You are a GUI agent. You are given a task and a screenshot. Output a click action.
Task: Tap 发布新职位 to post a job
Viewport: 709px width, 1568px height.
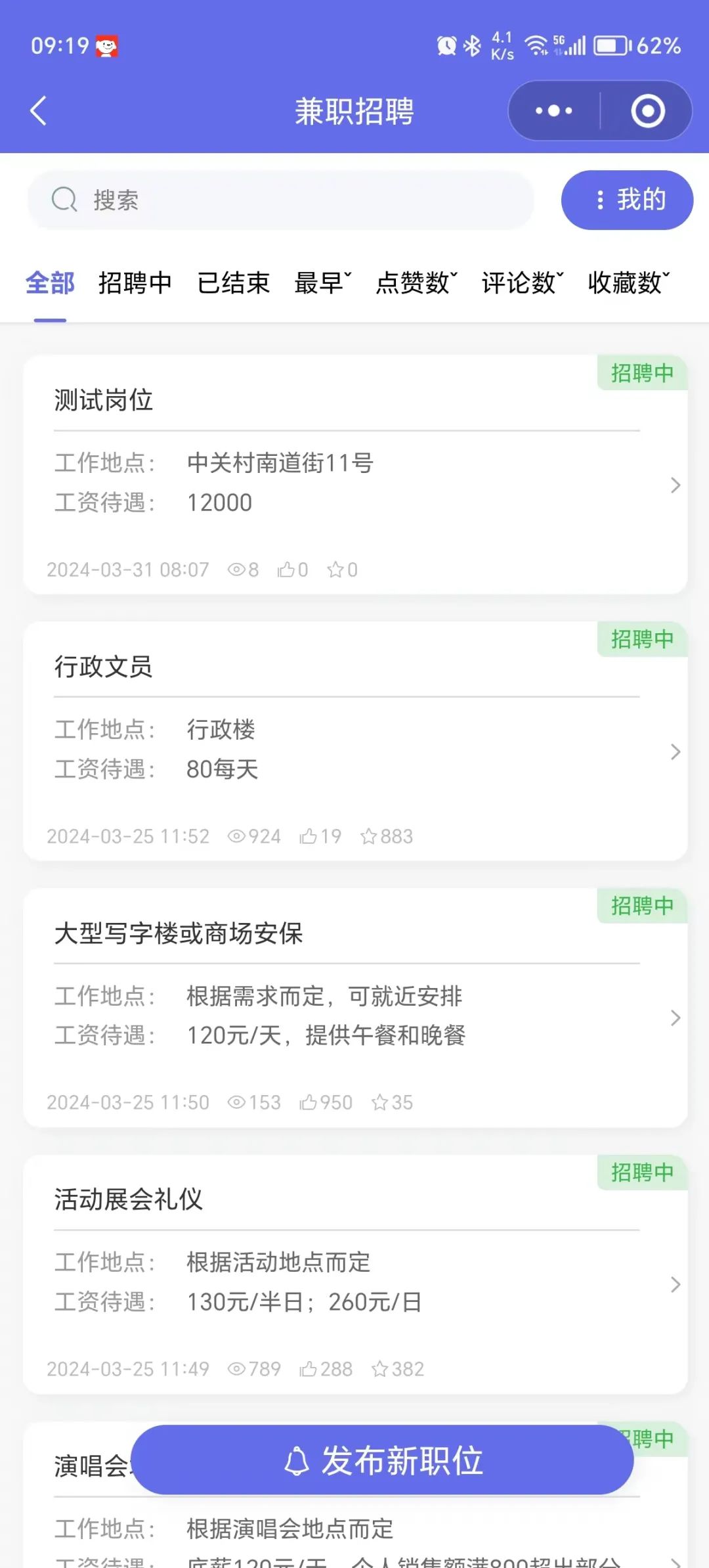[382, 1460]
